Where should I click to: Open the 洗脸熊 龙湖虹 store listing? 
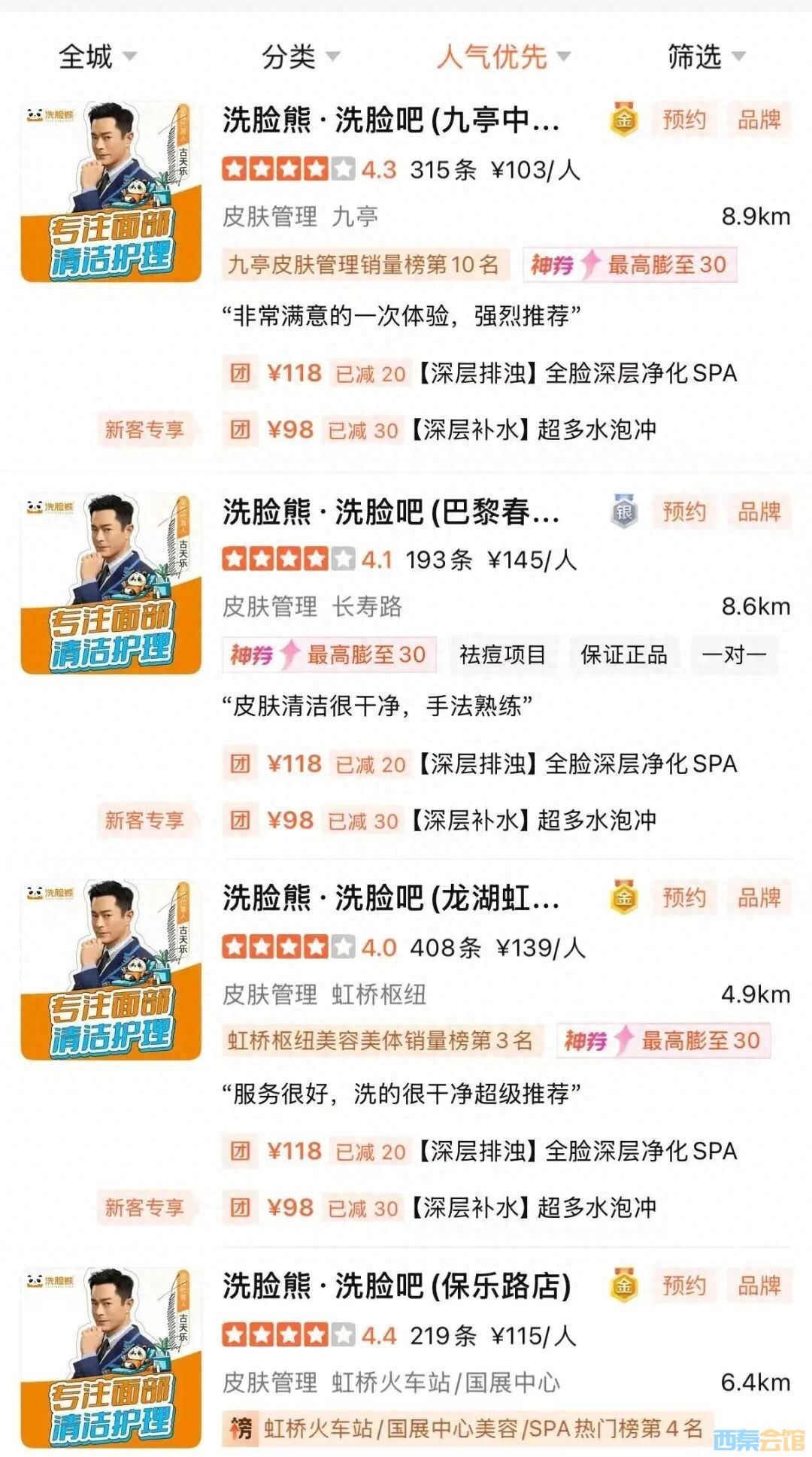(x=391, y=898)
